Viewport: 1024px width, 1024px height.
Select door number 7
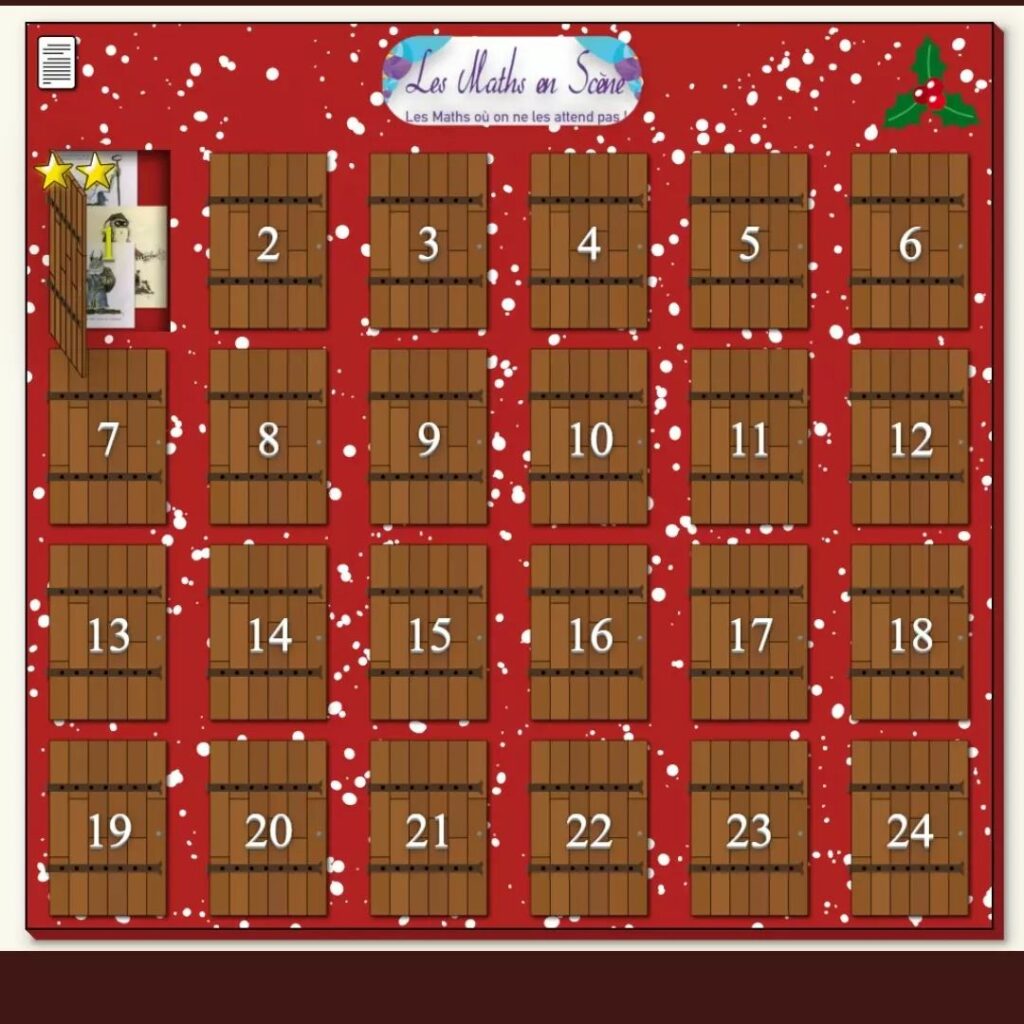(108, 437)
